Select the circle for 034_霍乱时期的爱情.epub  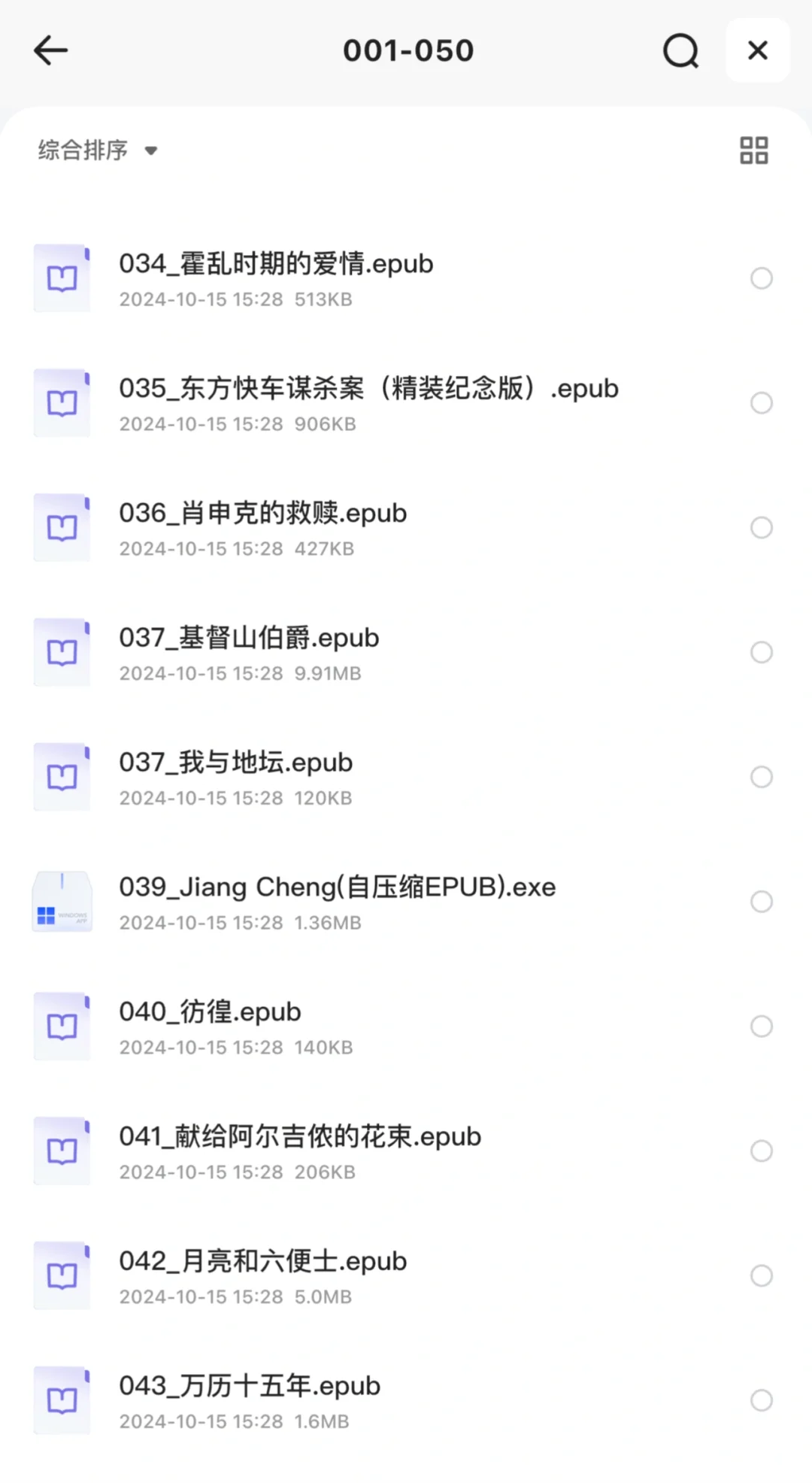(762, 278)
